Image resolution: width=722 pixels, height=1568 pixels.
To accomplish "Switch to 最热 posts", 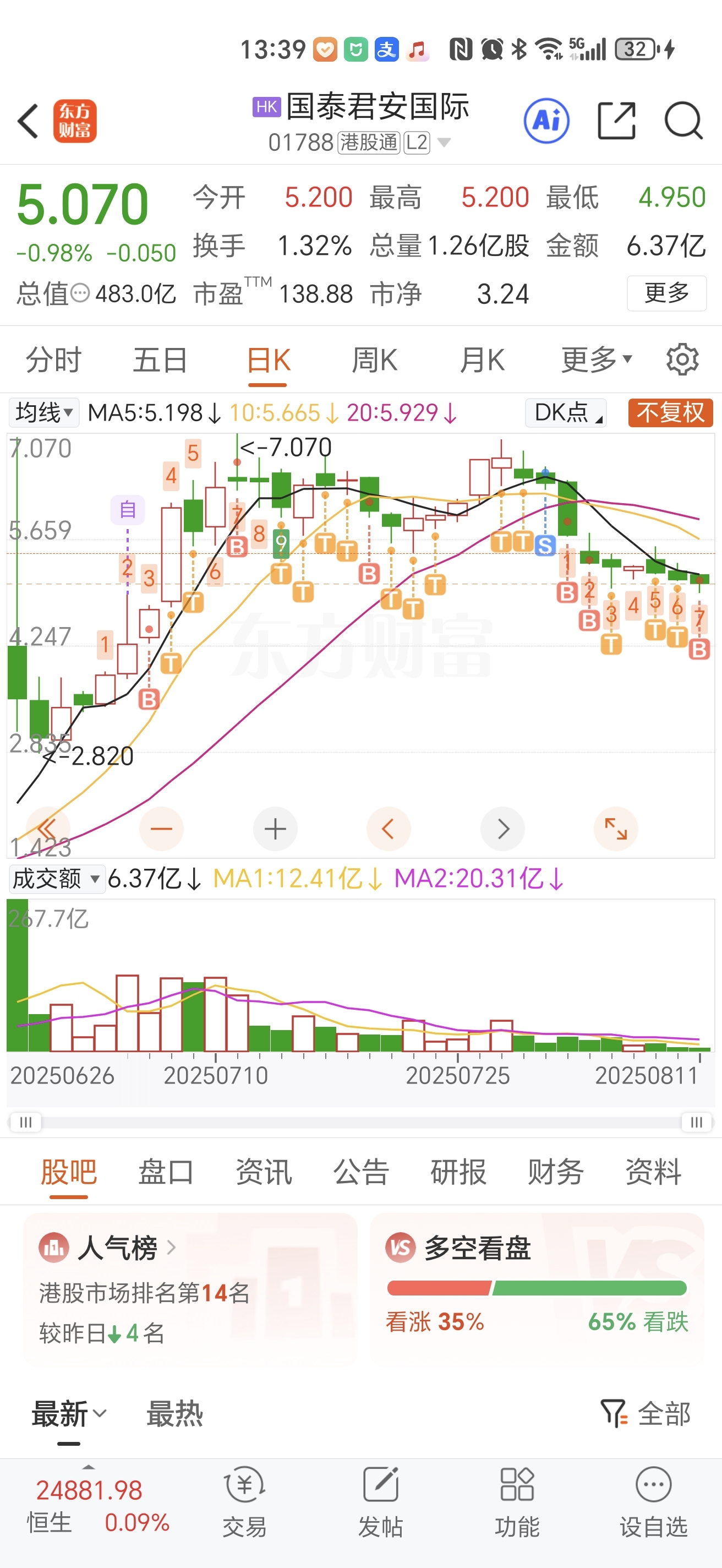I will [x=174, y=1414].
